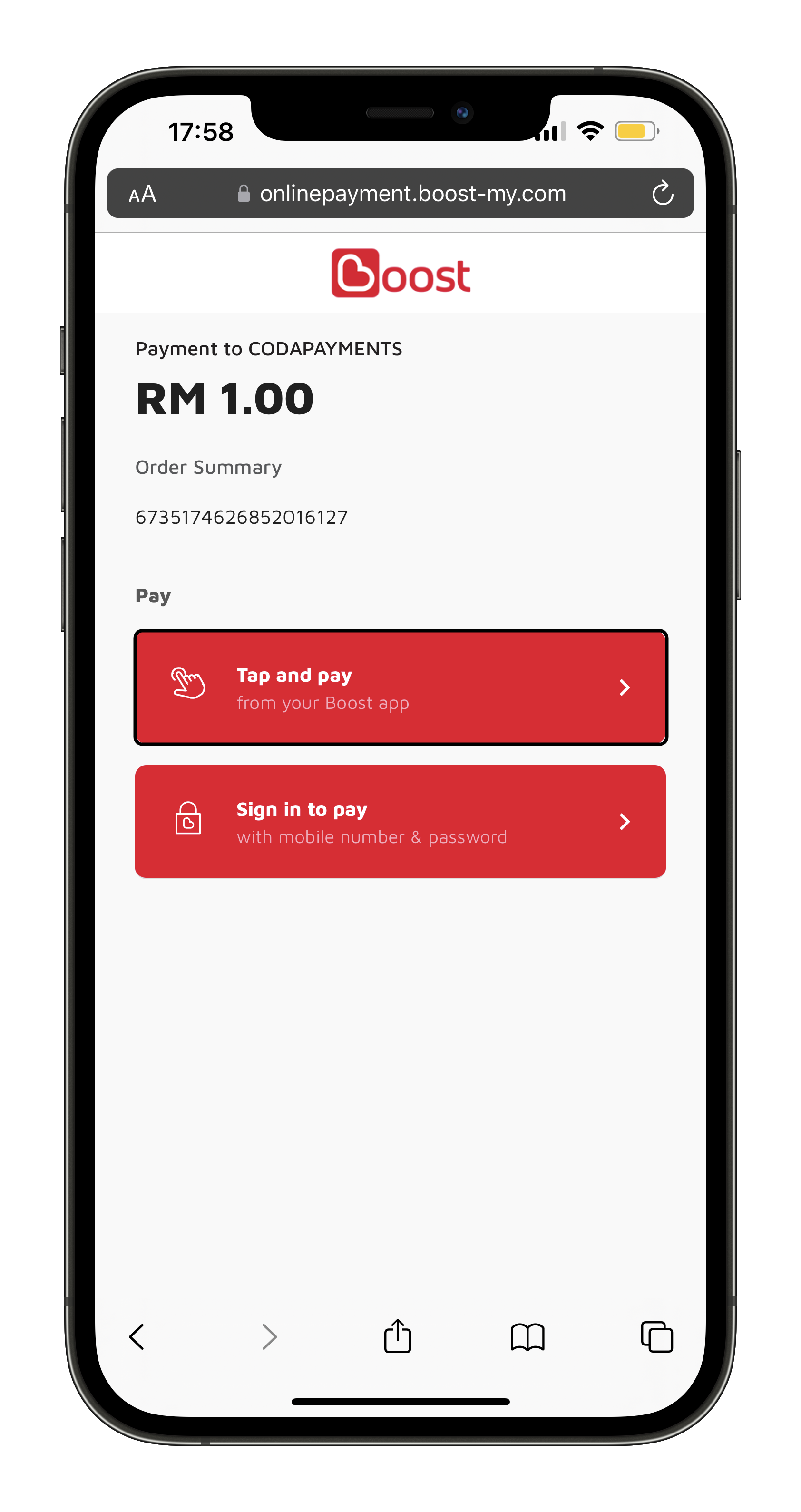Select Sign in to pay option
Screen dimensions: 801x1512
coord(400,821)
